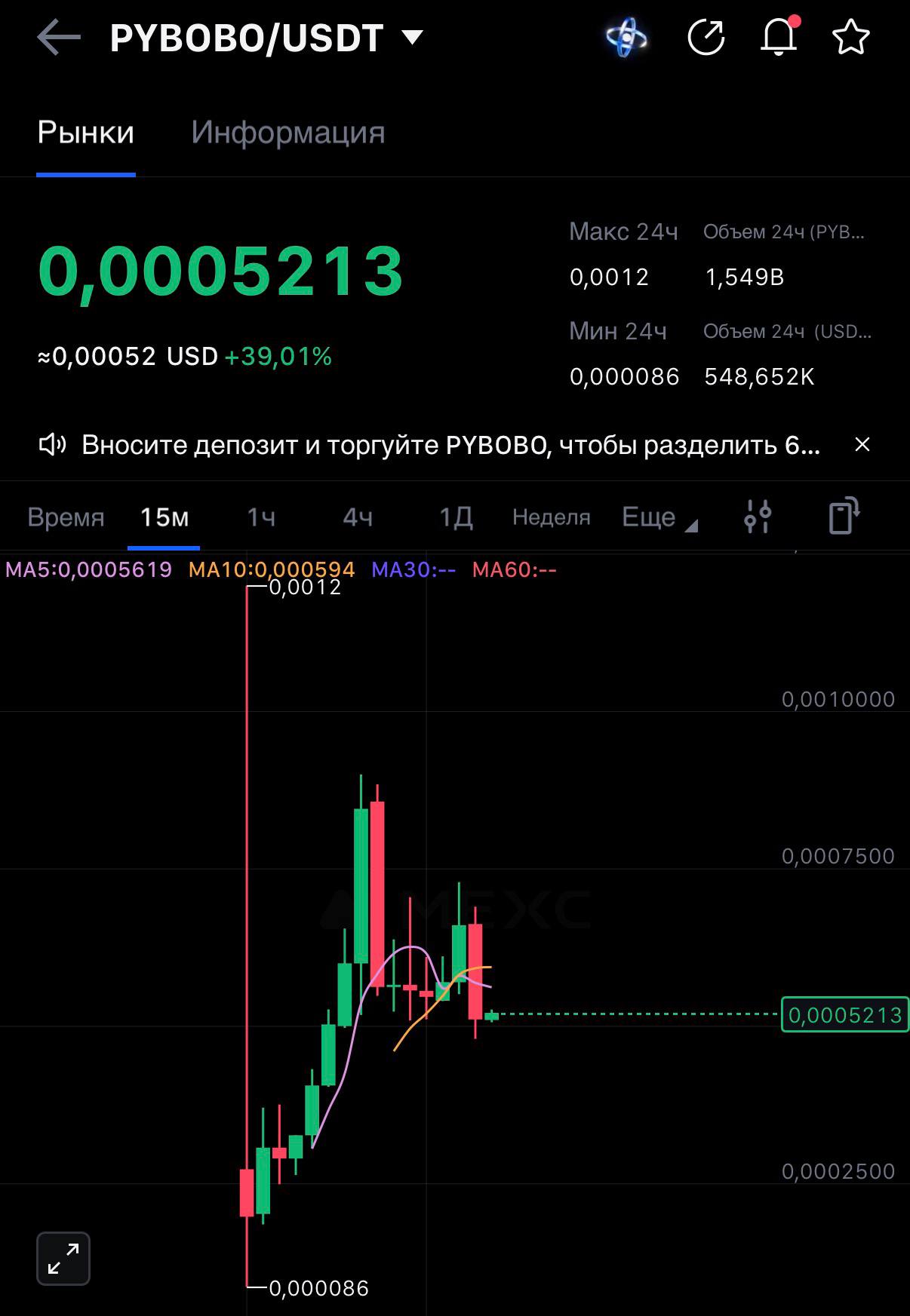Open the PYBOBO deposit announcement

click(x=450, y=445)
